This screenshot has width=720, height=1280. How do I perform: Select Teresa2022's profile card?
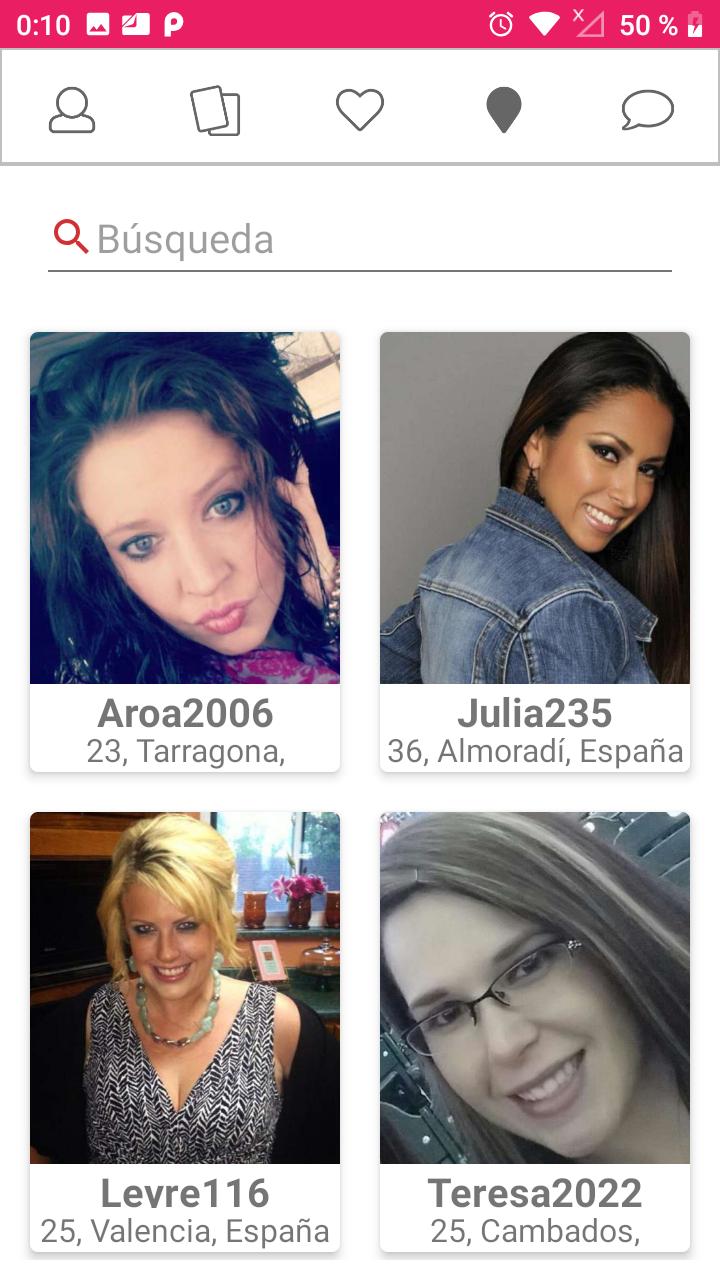[535, 1030]
